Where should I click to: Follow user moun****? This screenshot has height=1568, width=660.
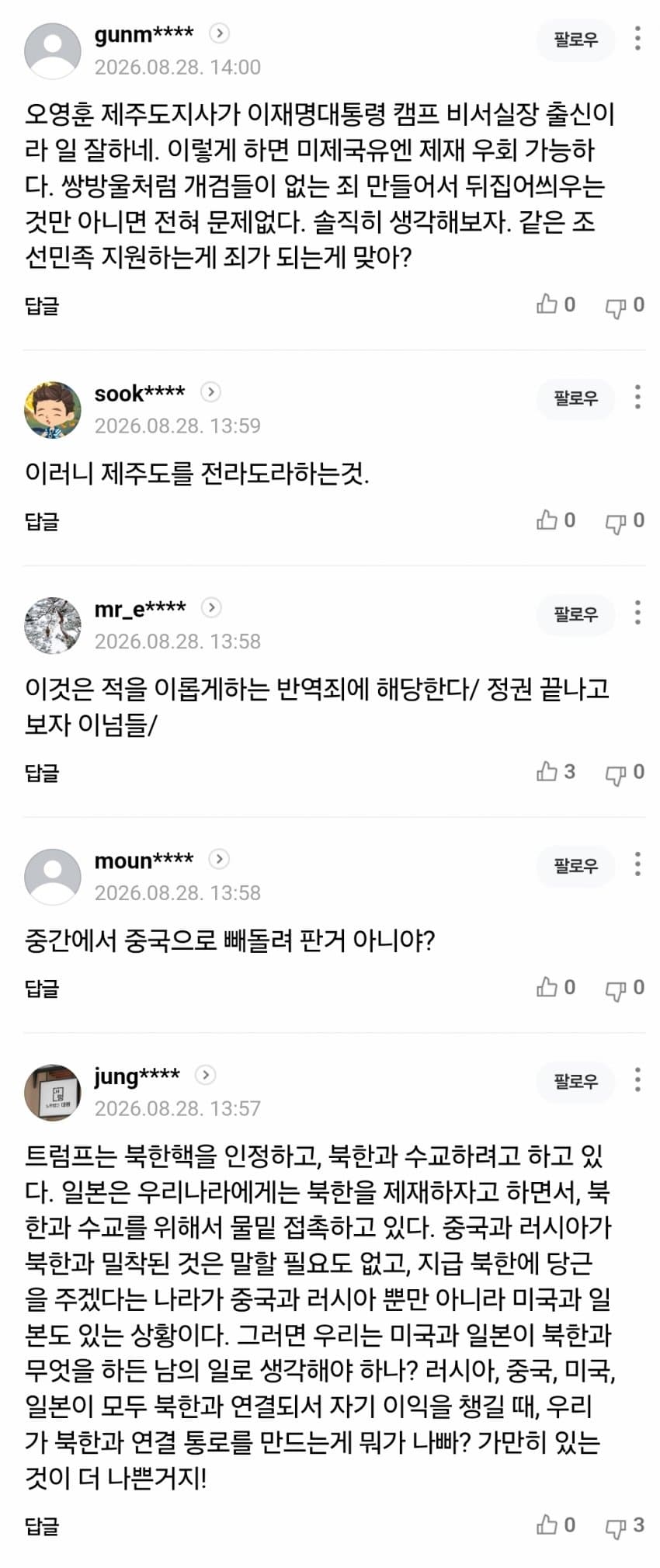click(x=575, y=864)
